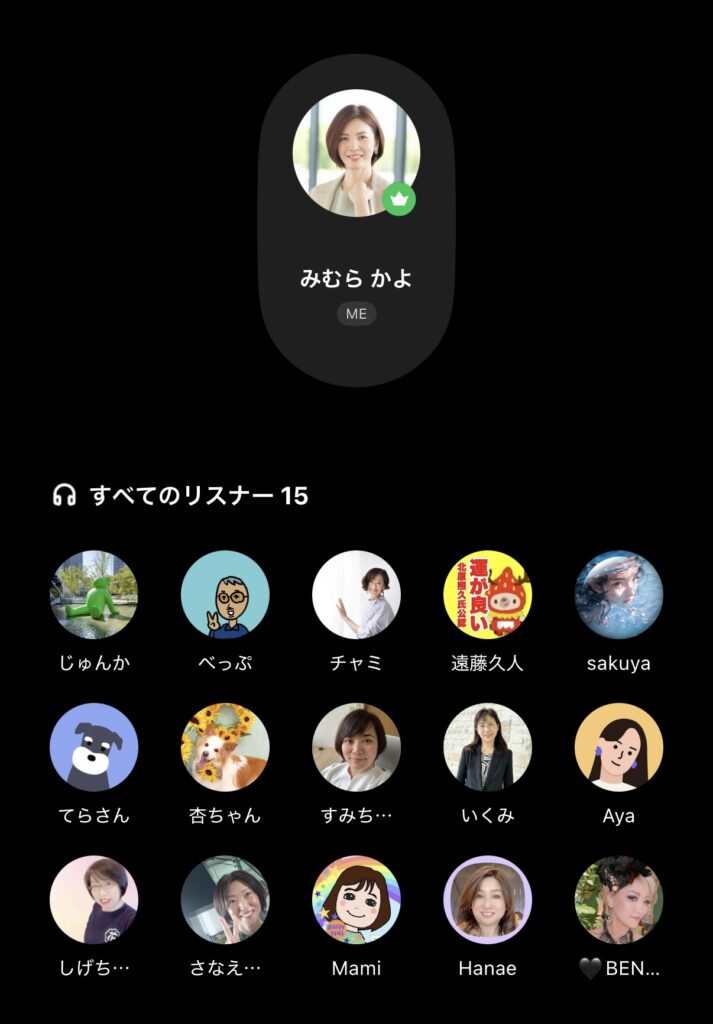This screenshot has height=1024, width=713.
Task: Open the listener starting with さなえ
Action: [225, 899]
